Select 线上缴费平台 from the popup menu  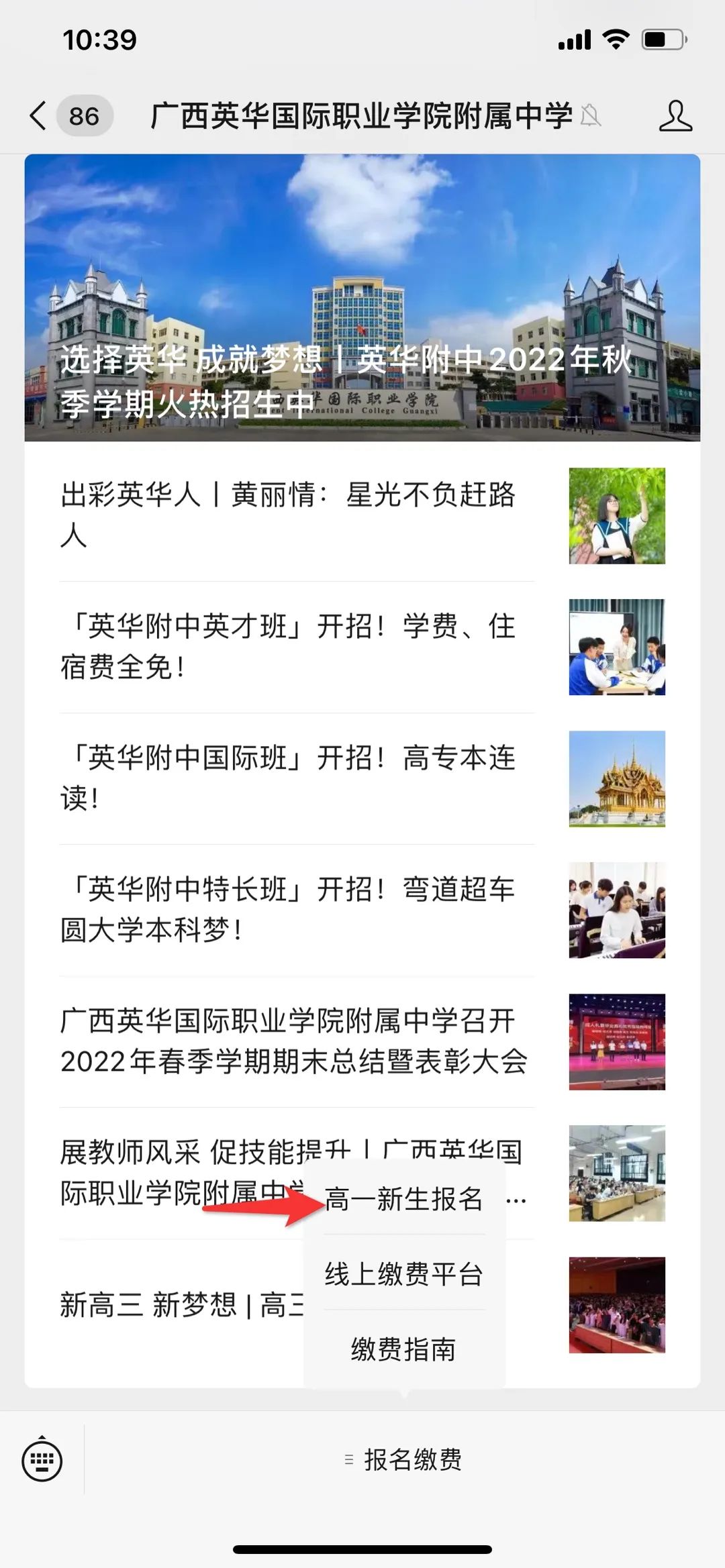[x=404, y=1274]
